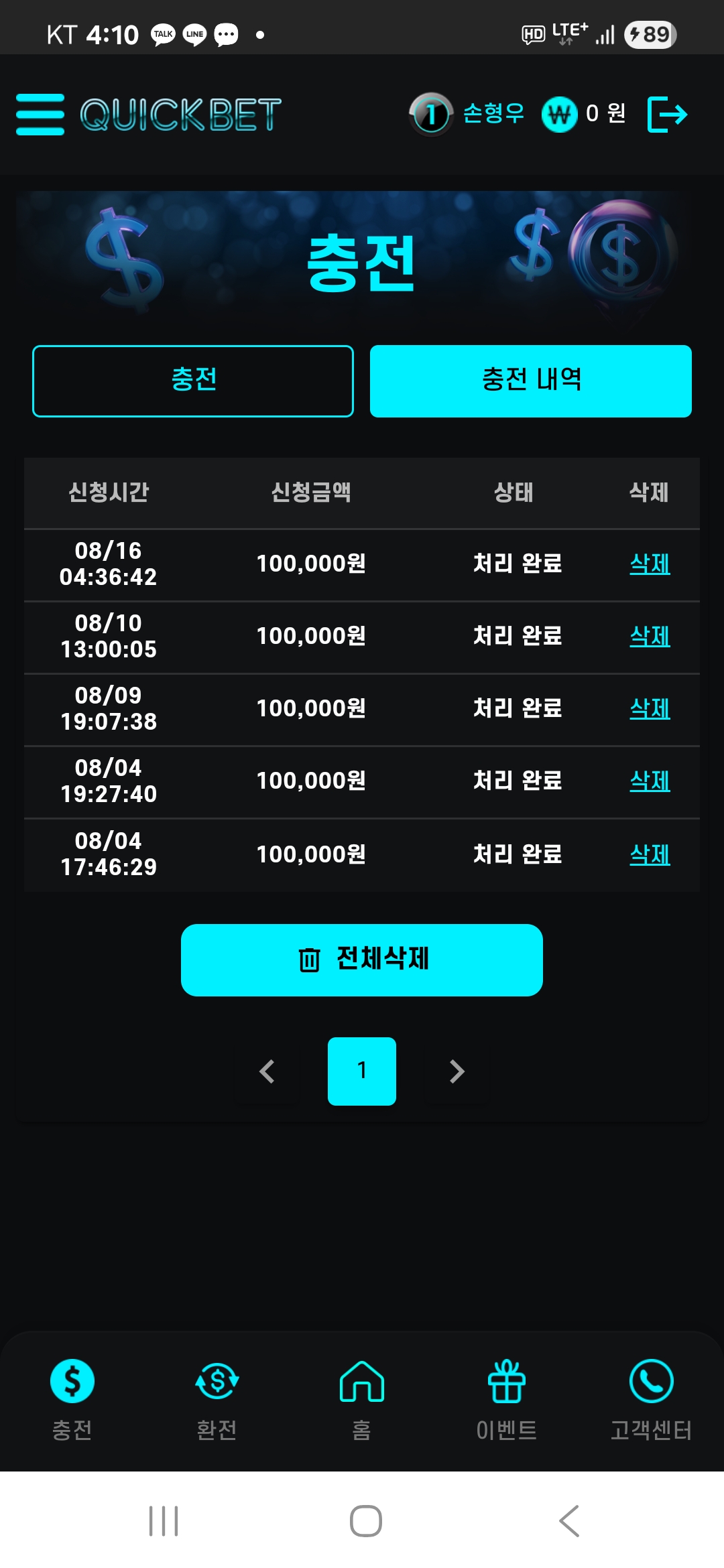Screen dimensions: 724x1568
Task: Switch to the 충전 tab
Action: coord(193,381)
